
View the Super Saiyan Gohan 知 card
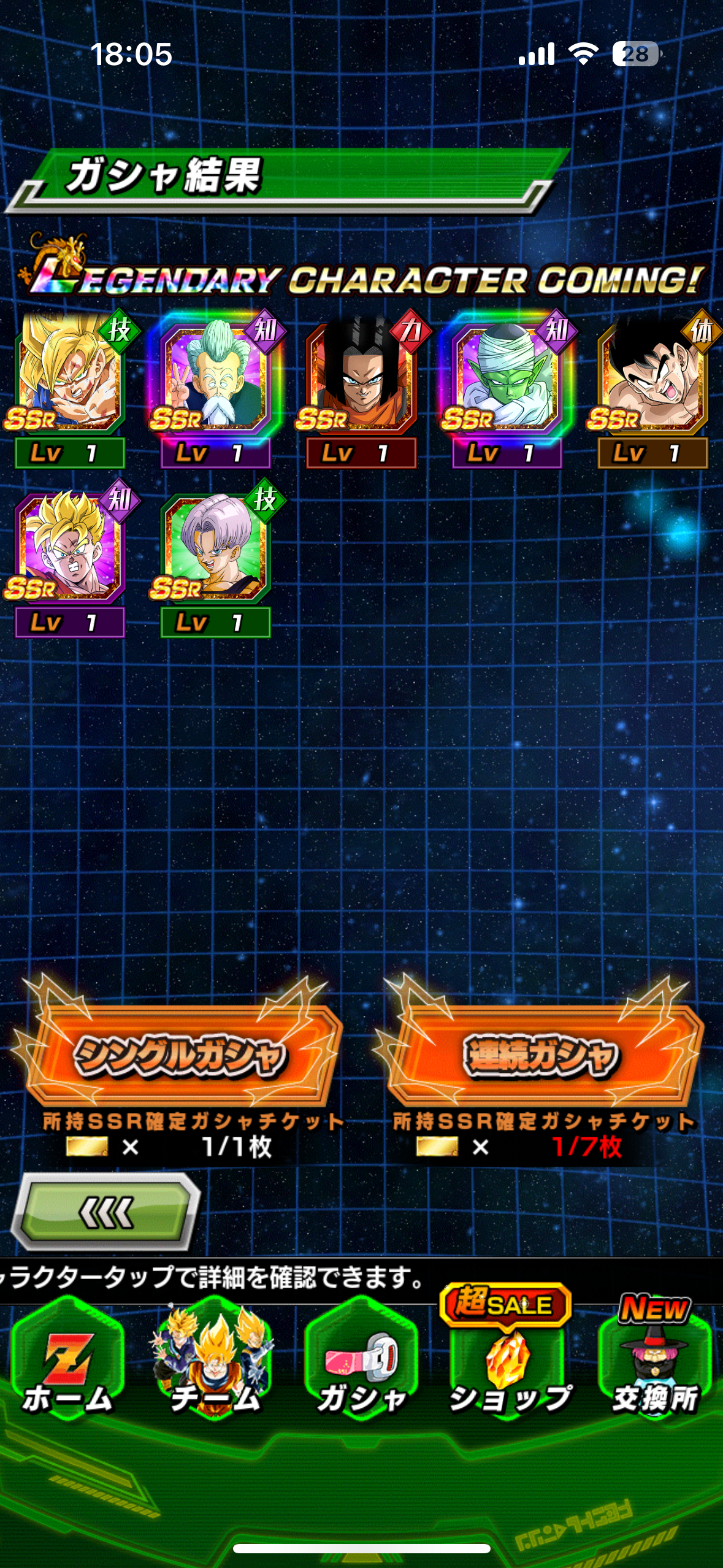pyautogui.click(x=70, y=558)
